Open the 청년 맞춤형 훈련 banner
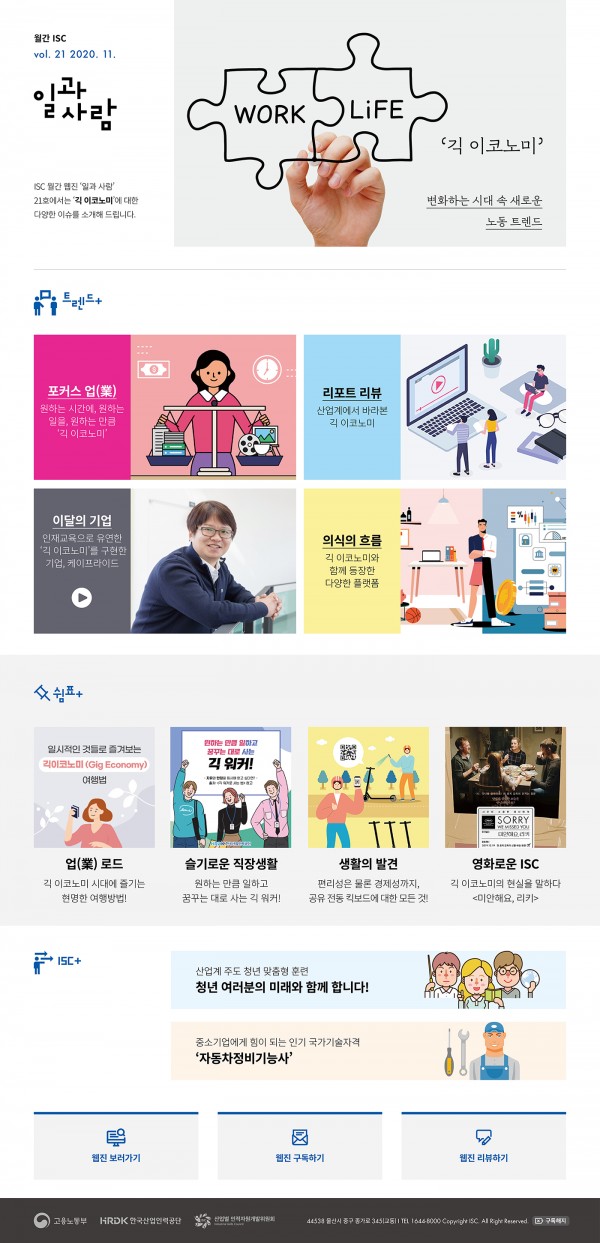This screenshot has width=600, height=1243. (x=367, y=979)
